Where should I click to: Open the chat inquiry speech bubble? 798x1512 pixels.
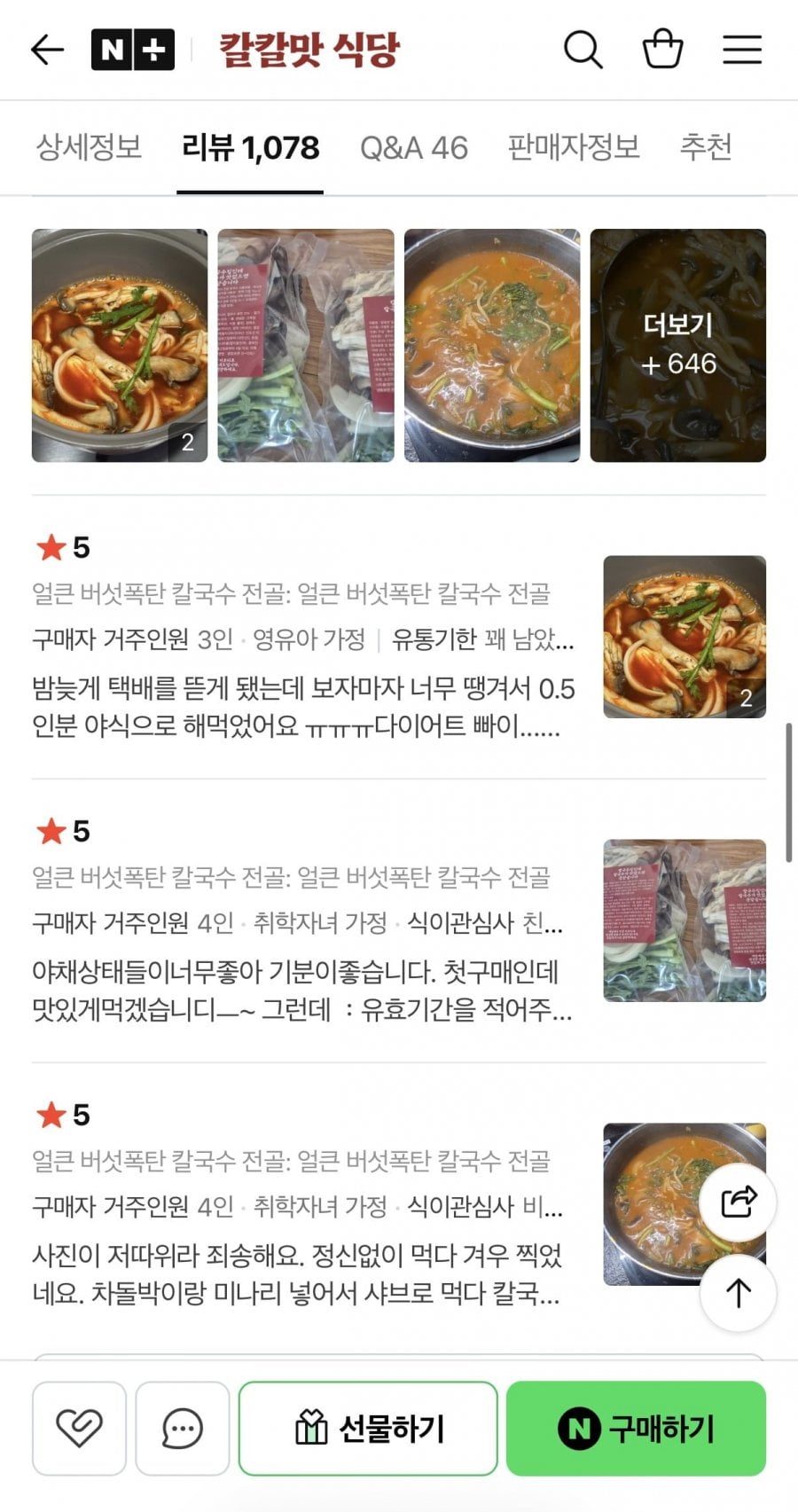click(x=183, y=1428)
